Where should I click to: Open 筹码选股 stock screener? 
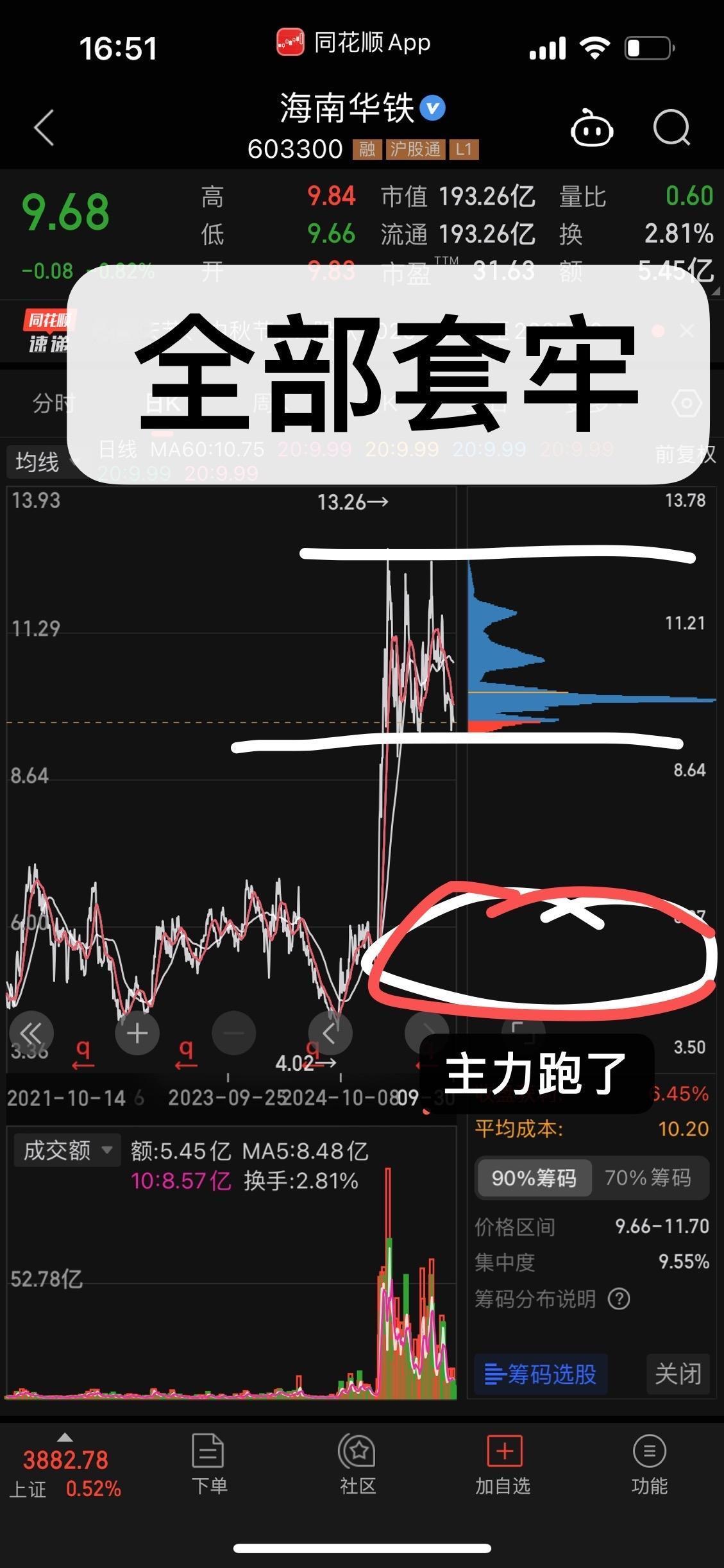pyautogui.click(x=541, y=1375)
